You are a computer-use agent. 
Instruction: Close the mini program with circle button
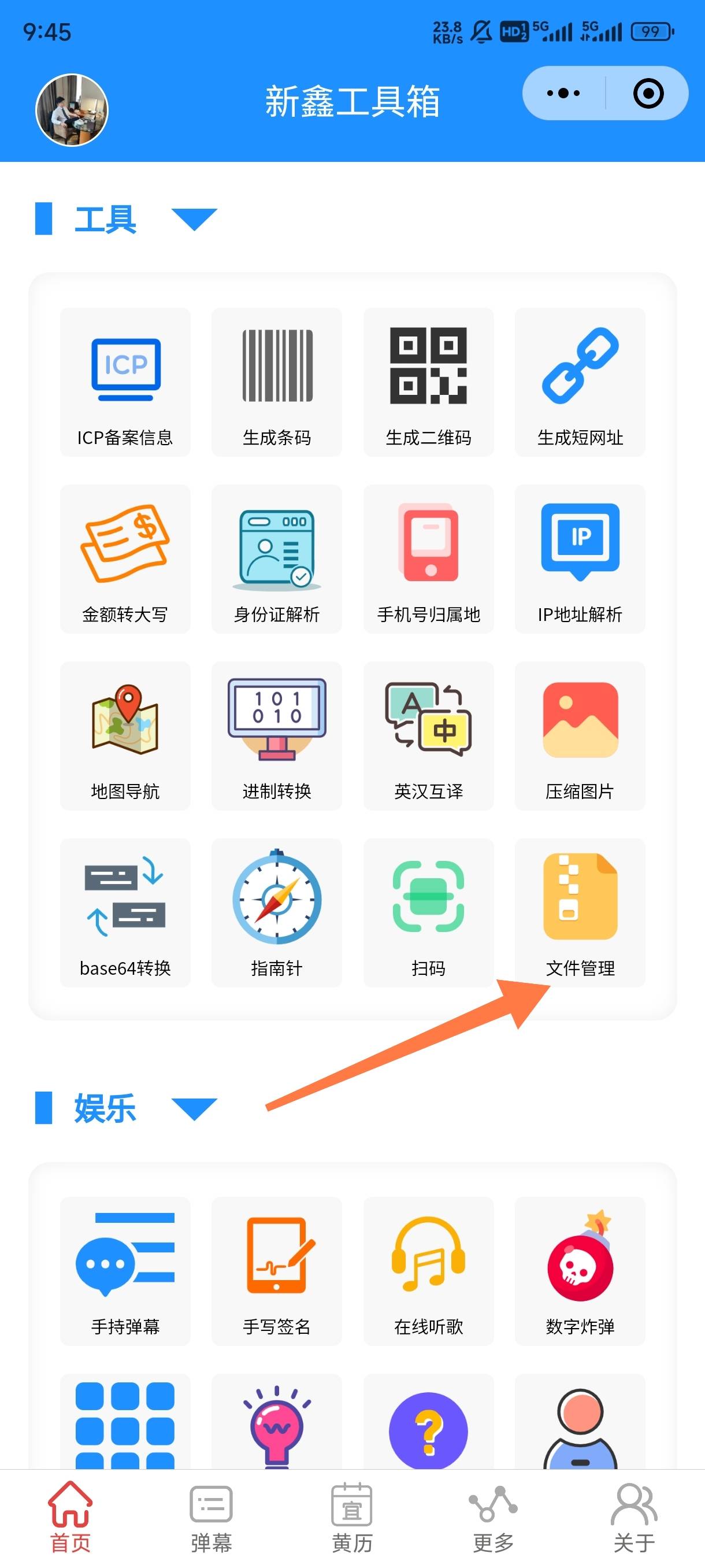[x=648, y=93]
